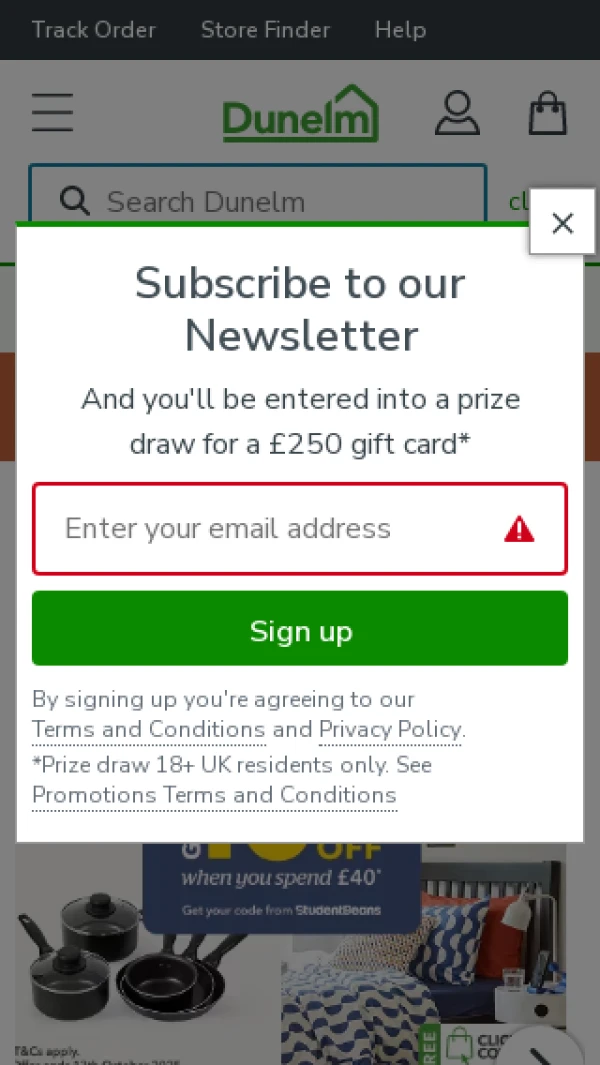This screenshot has width=600, height=1065.
Task: Open Promotions Terms and Conditions link
Action: 214,796
